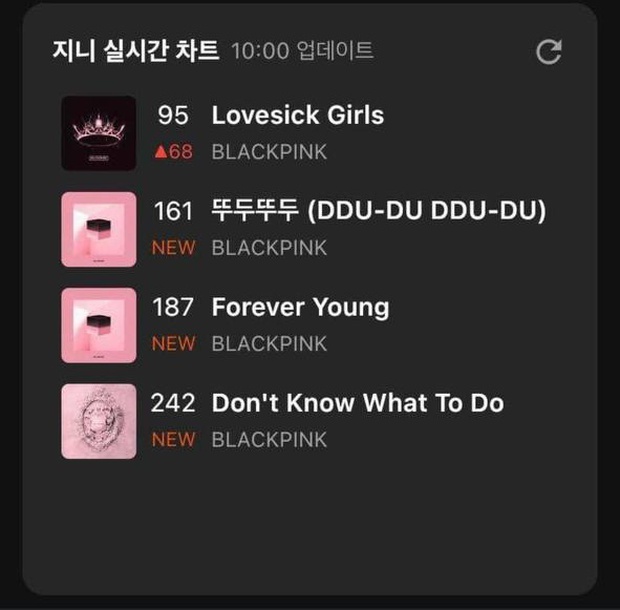Refresh the Genie real-time chart
Viewport: 620px width, 610px height.
[549, 52]
